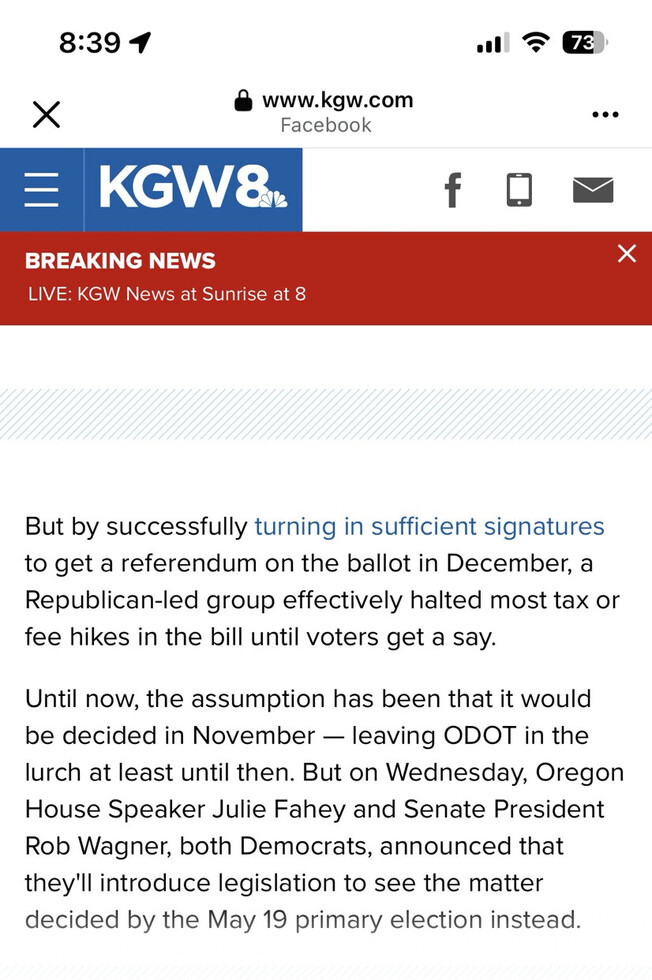
Task: Go to the KGW8 homepage
Action: (x=193, y=190)
